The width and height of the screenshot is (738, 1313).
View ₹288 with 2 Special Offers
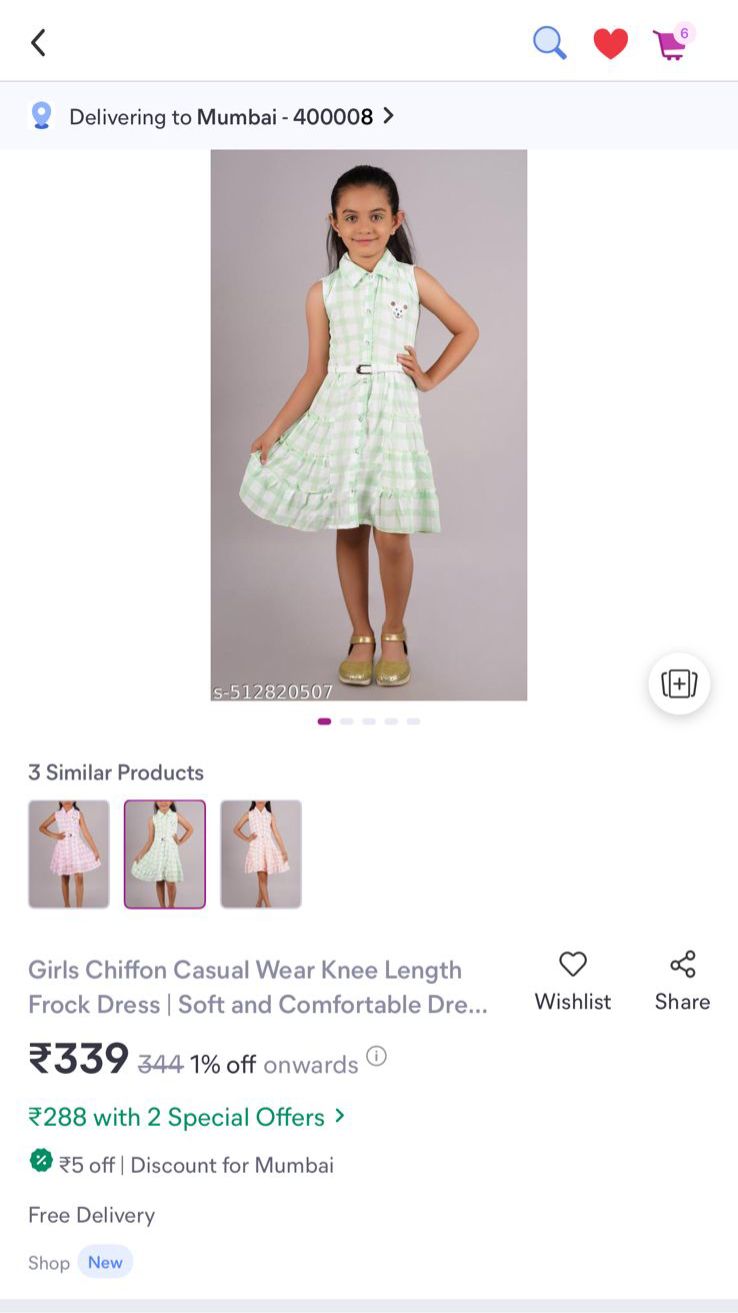[x=187, y=1117]
